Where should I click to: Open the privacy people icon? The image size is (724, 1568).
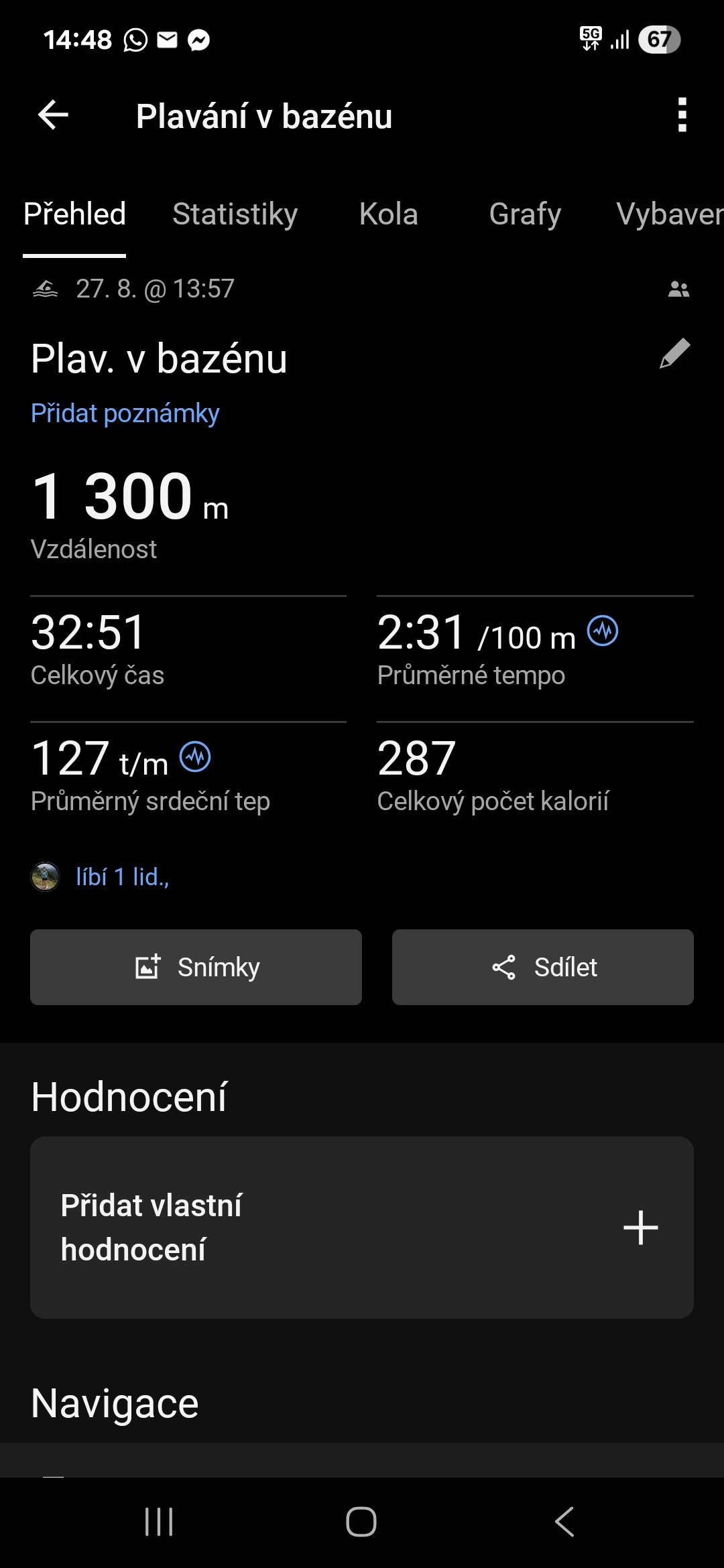pos(678,289)
